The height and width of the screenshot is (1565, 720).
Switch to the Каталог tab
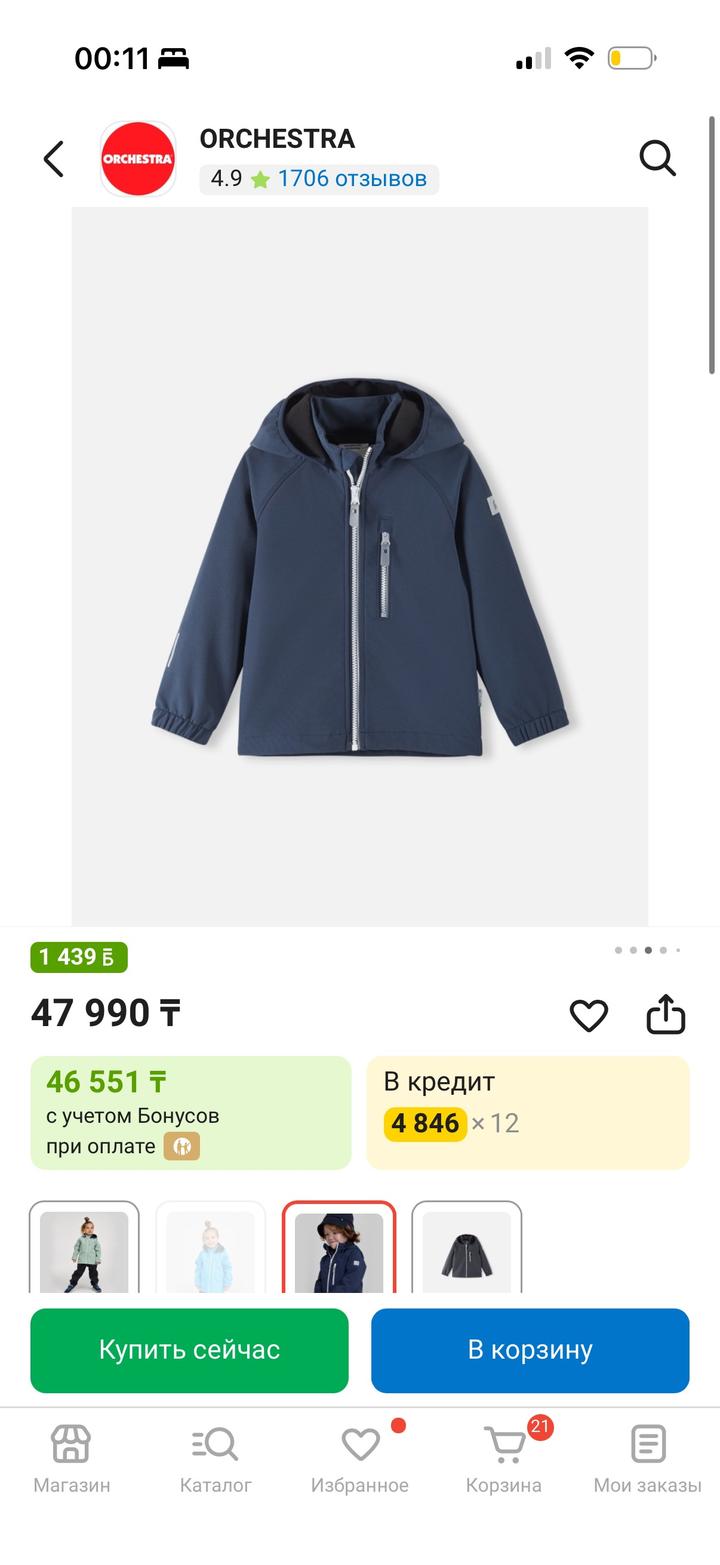pyautogui.click(x=215, y=1459)
